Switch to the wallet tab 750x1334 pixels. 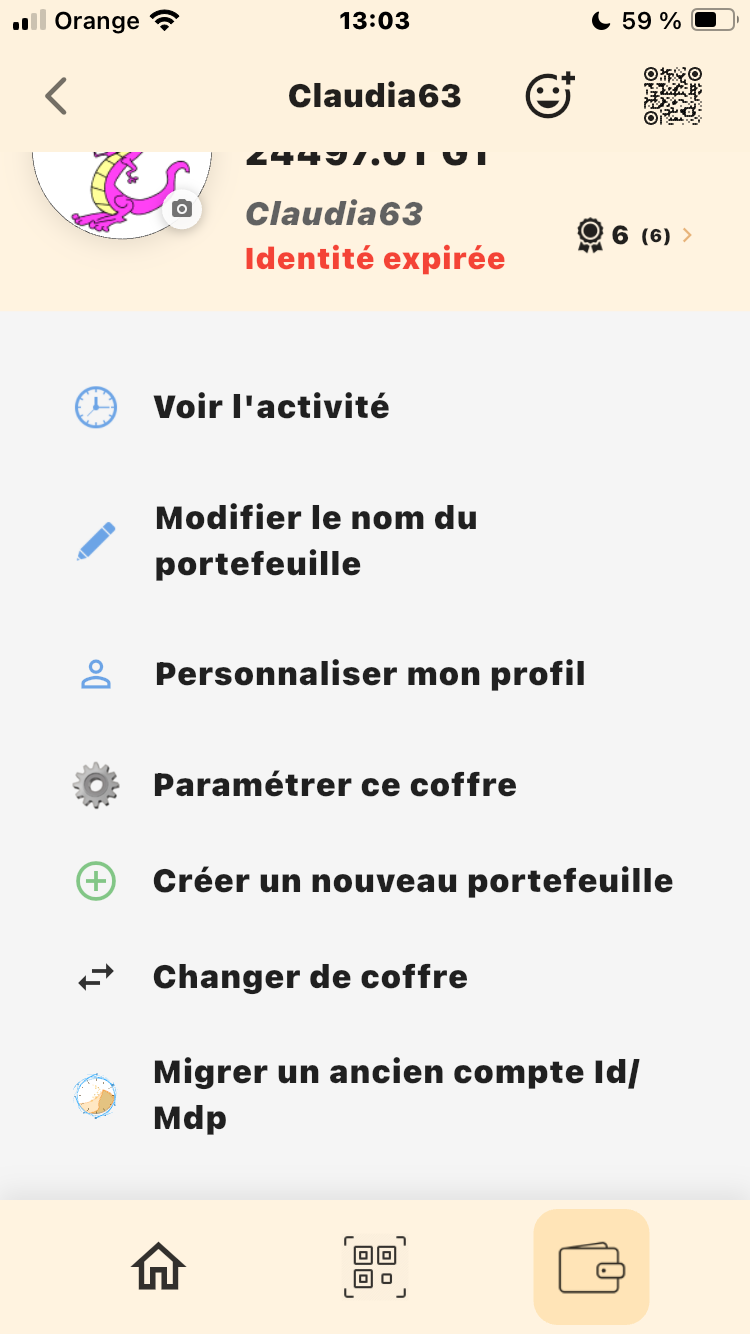click(x=591, y=1268)
